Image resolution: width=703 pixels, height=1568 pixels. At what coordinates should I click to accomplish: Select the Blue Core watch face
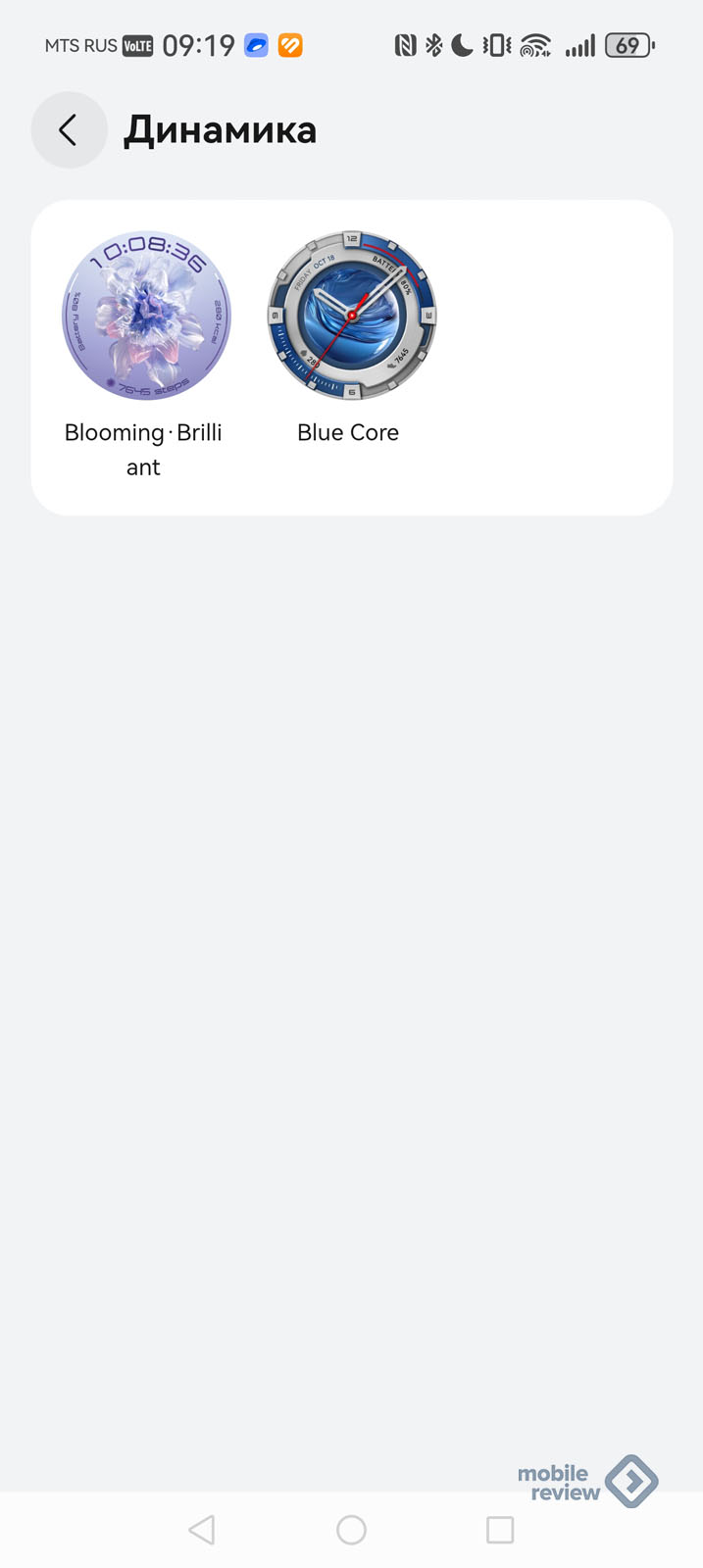(351, 317)
